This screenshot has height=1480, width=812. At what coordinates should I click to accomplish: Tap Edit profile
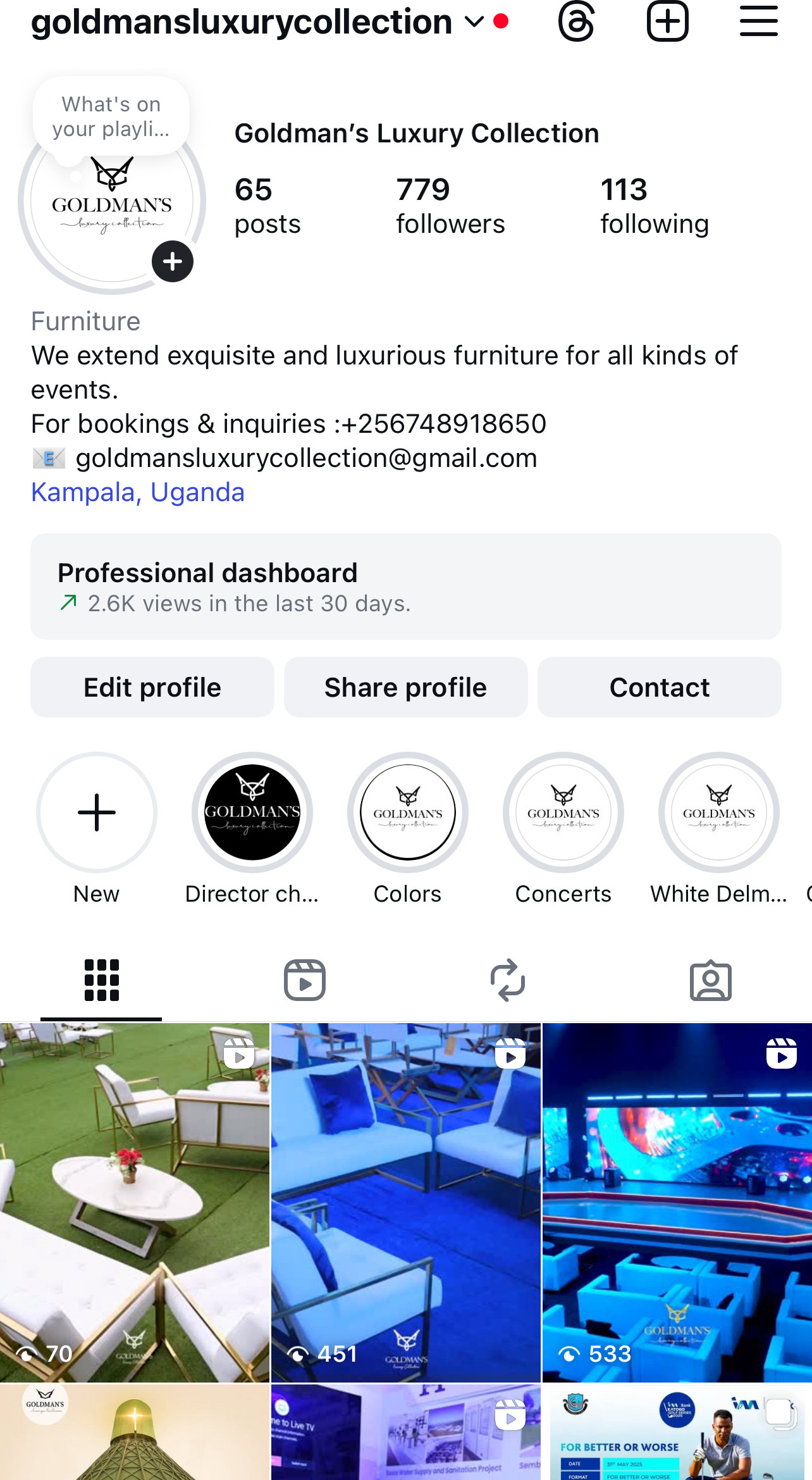coord(152,687)
